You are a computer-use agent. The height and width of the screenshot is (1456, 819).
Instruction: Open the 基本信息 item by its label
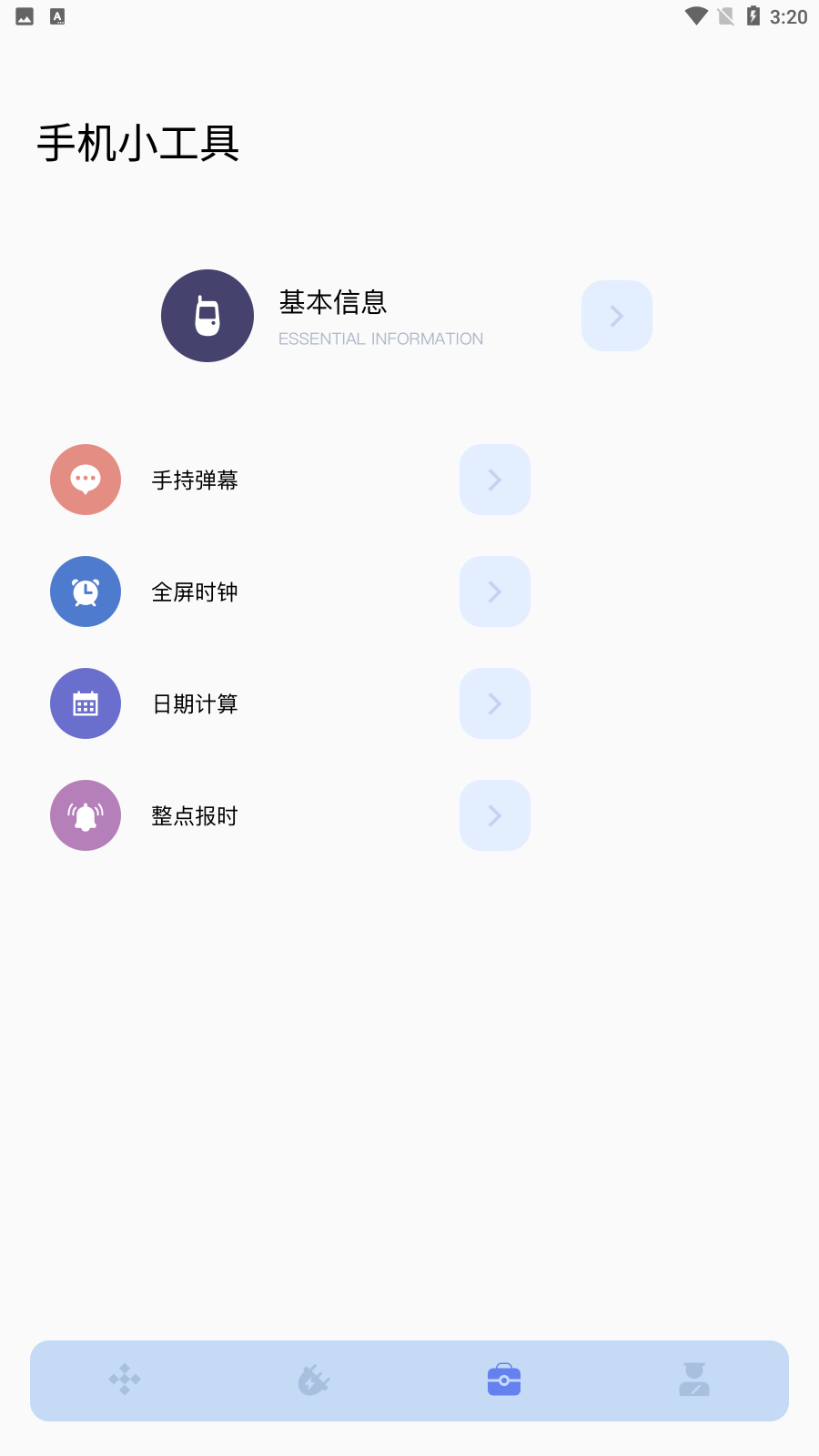point(332,302)
